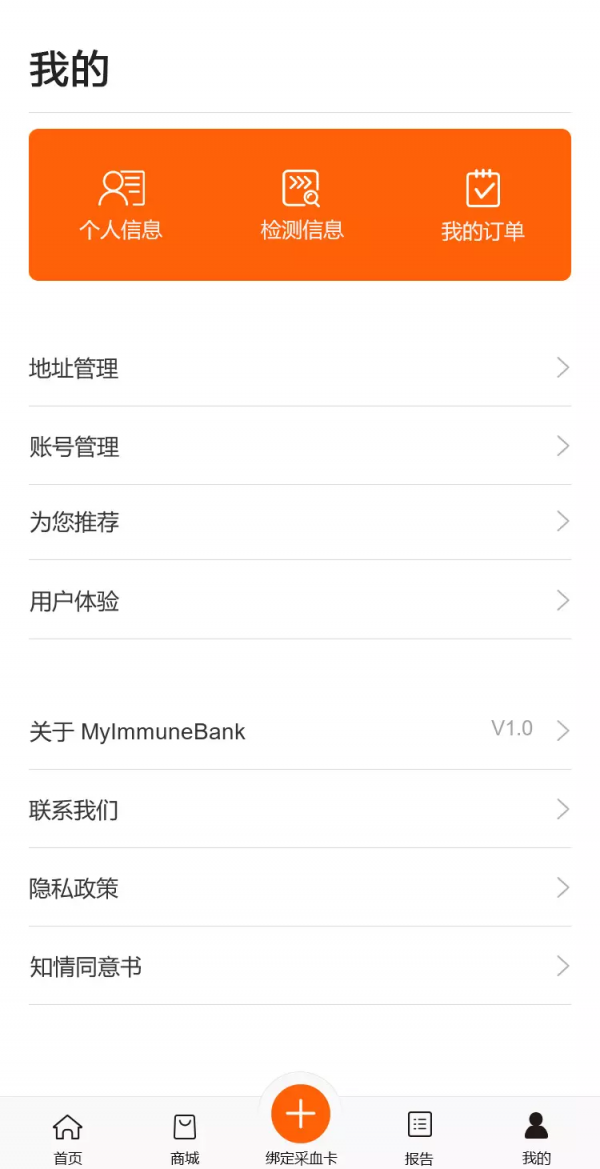The width and height of the screenshot is (600, 1169).
Task: Tap the 绑定采血卡 plus button
Action: [x=300, y=1114]
